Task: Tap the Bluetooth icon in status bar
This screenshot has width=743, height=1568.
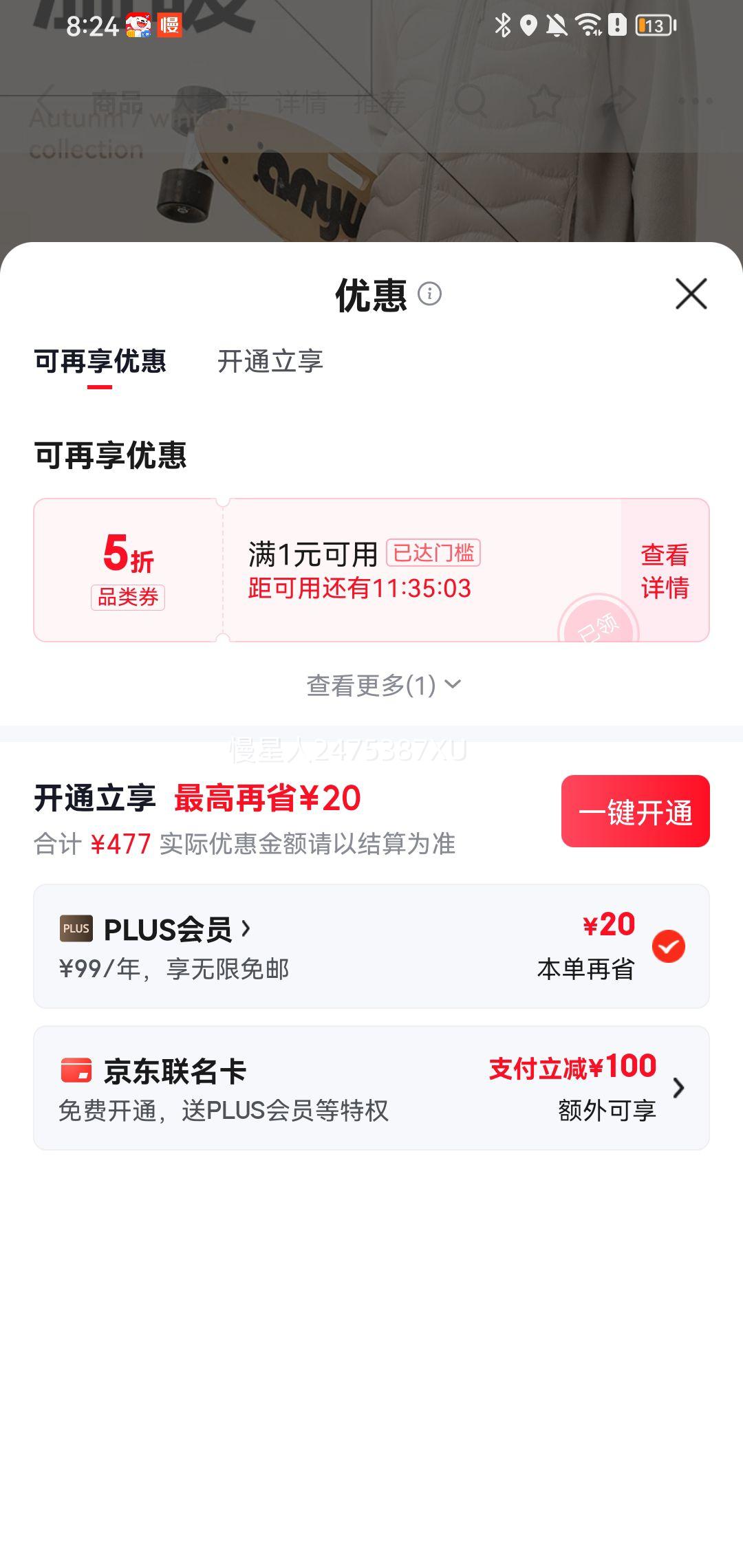Action: (x=503, y=25)
